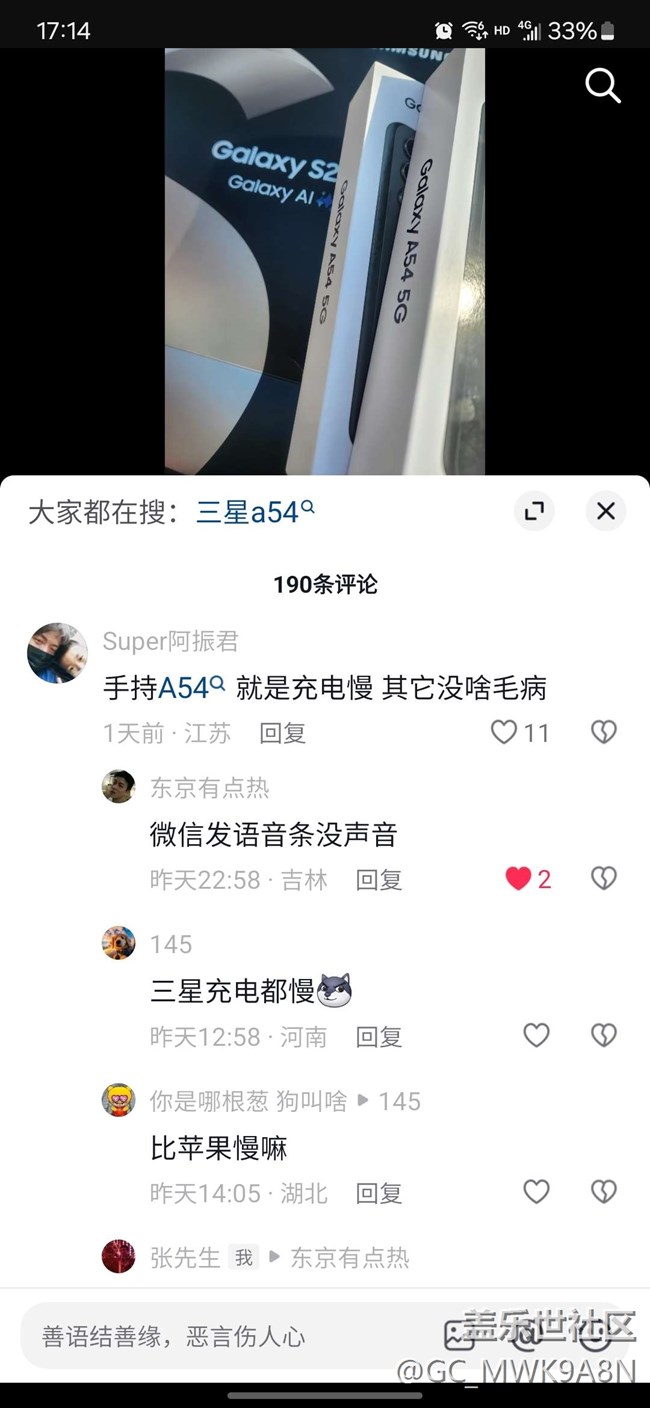Open the search magnifier over the video

pyautogui.click(x=603, y=87)
